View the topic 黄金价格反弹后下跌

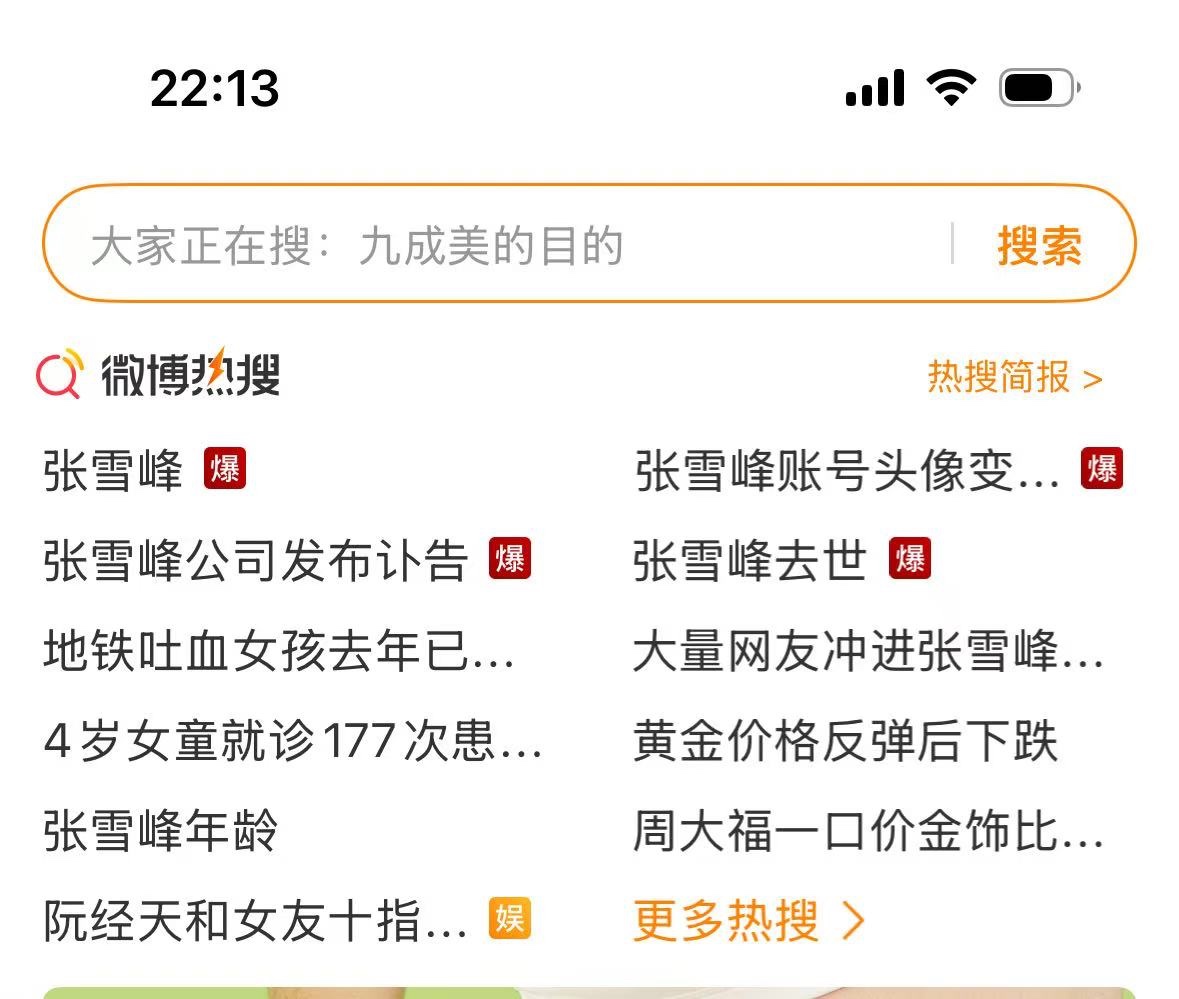point(845,741)
